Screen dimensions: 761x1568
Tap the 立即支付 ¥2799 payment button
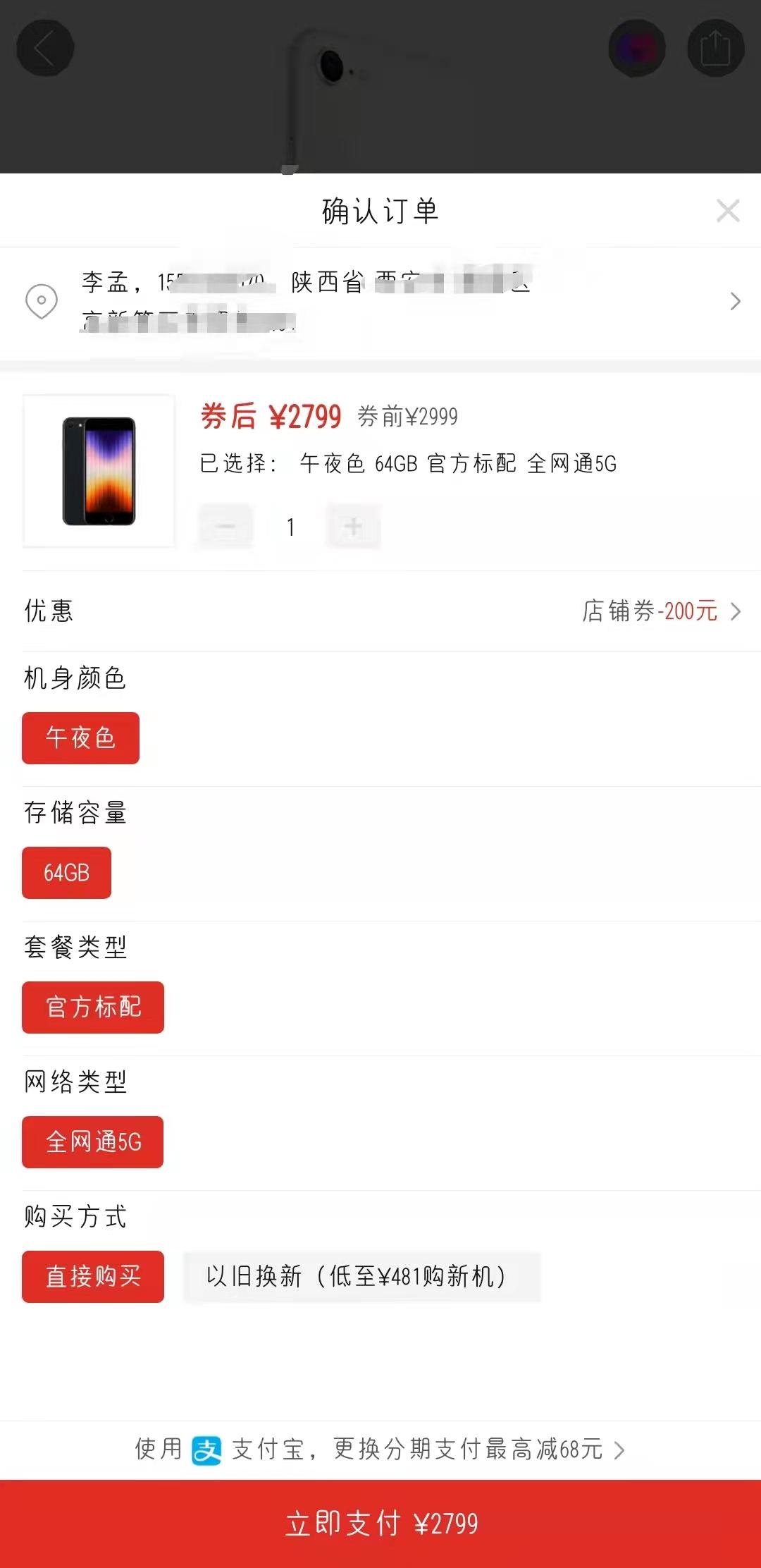(x=380, y=1523)
